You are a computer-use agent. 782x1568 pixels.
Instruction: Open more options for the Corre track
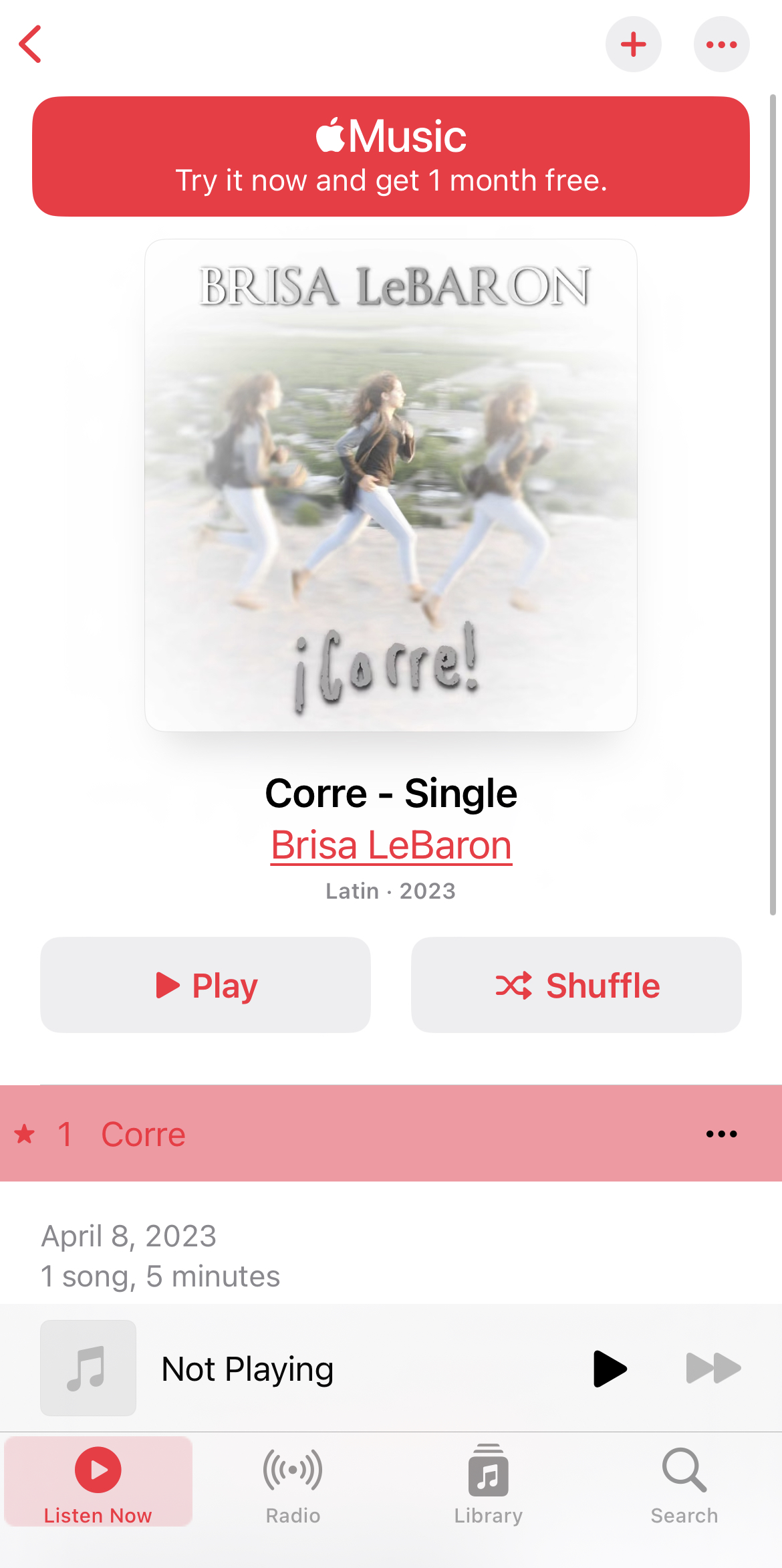(x=721, y=1134)
